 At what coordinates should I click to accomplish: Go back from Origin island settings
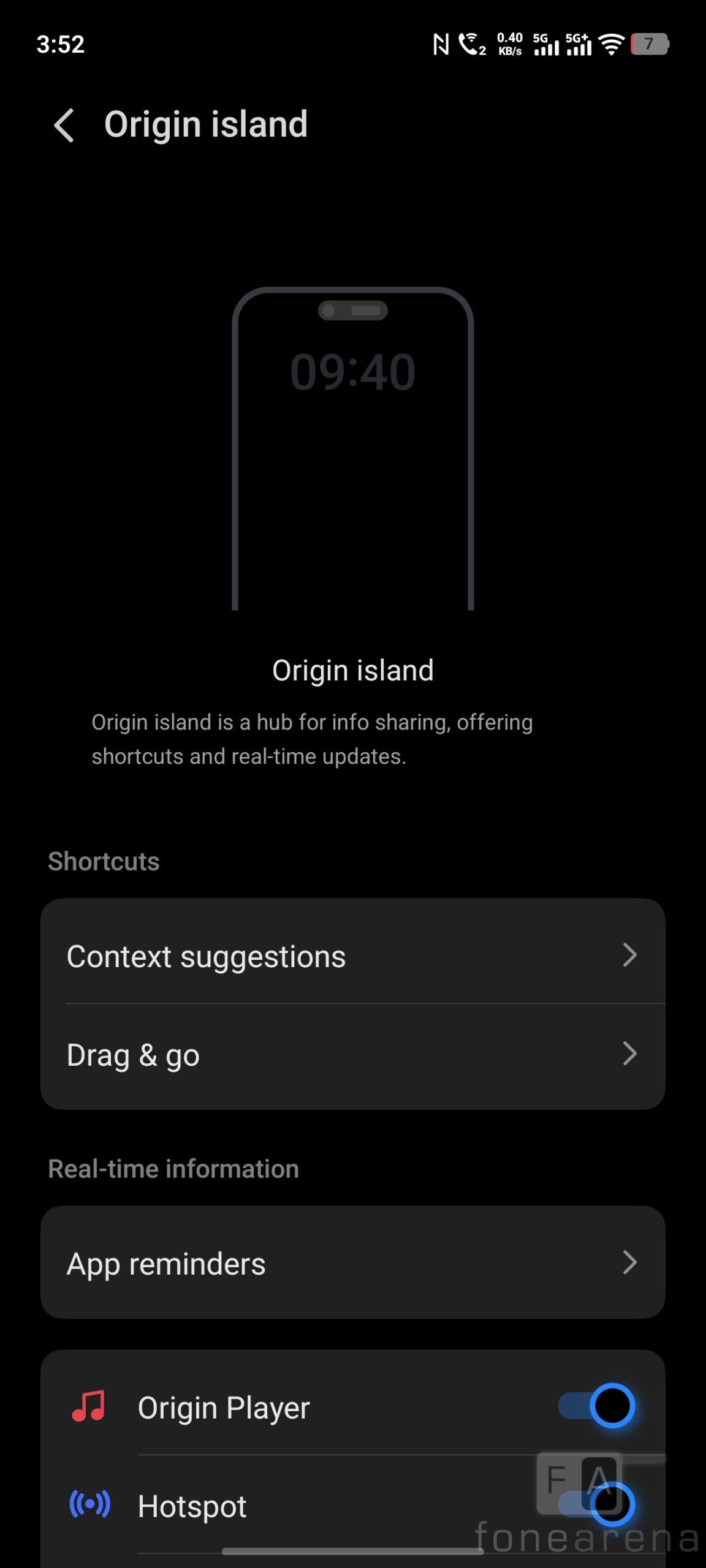(x=64, y=125)
